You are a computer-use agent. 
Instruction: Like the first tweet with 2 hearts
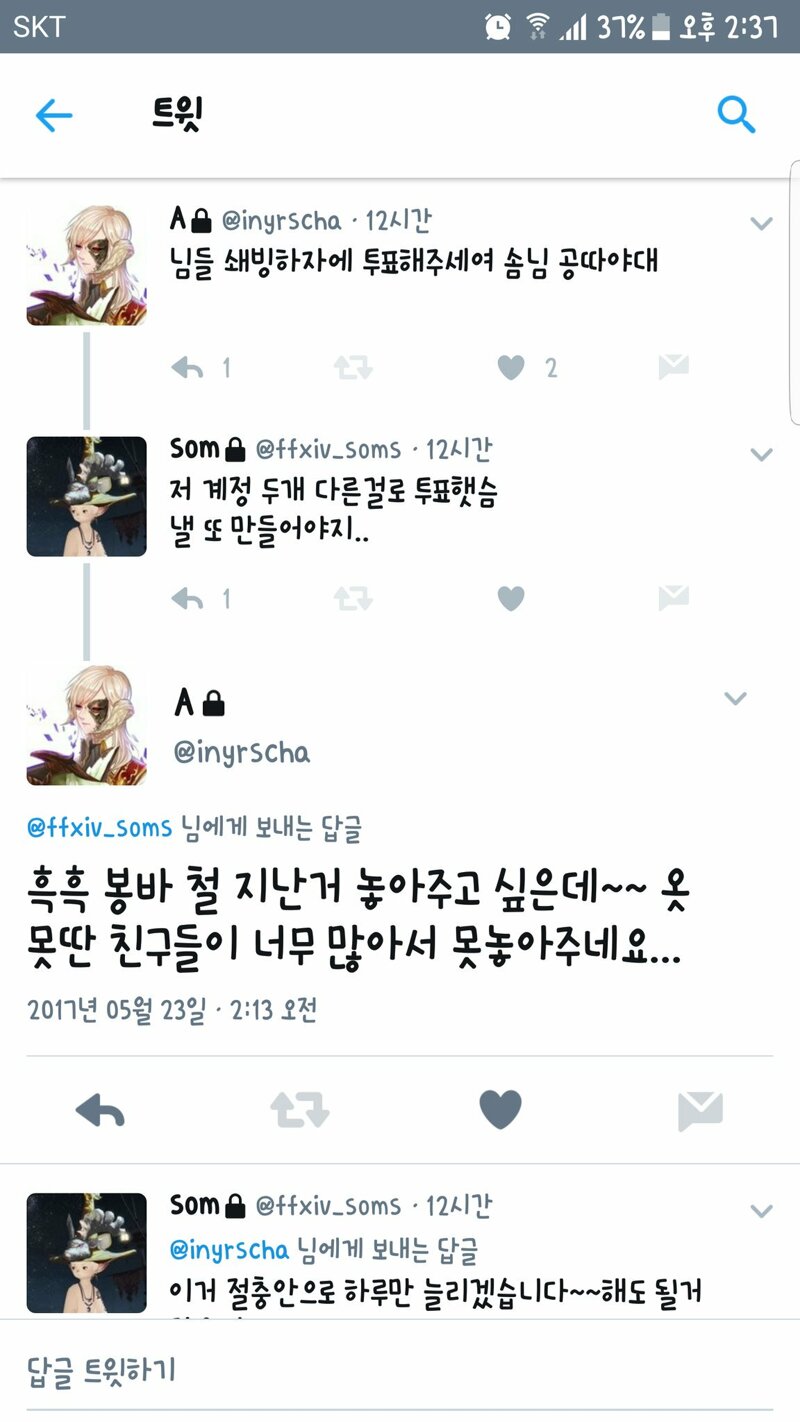tap(511, 369)
